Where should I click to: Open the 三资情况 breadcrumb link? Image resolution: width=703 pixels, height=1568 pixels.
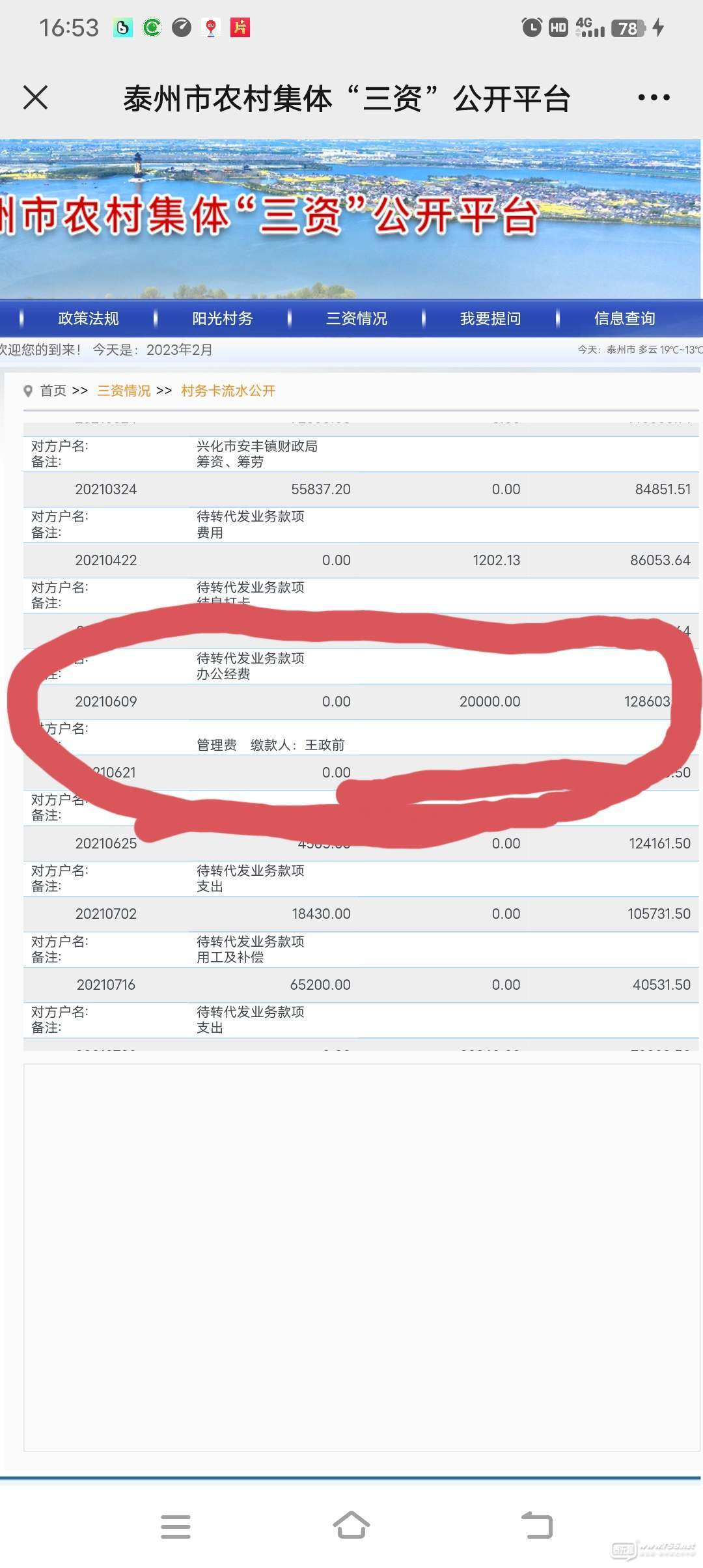point(124,391)
